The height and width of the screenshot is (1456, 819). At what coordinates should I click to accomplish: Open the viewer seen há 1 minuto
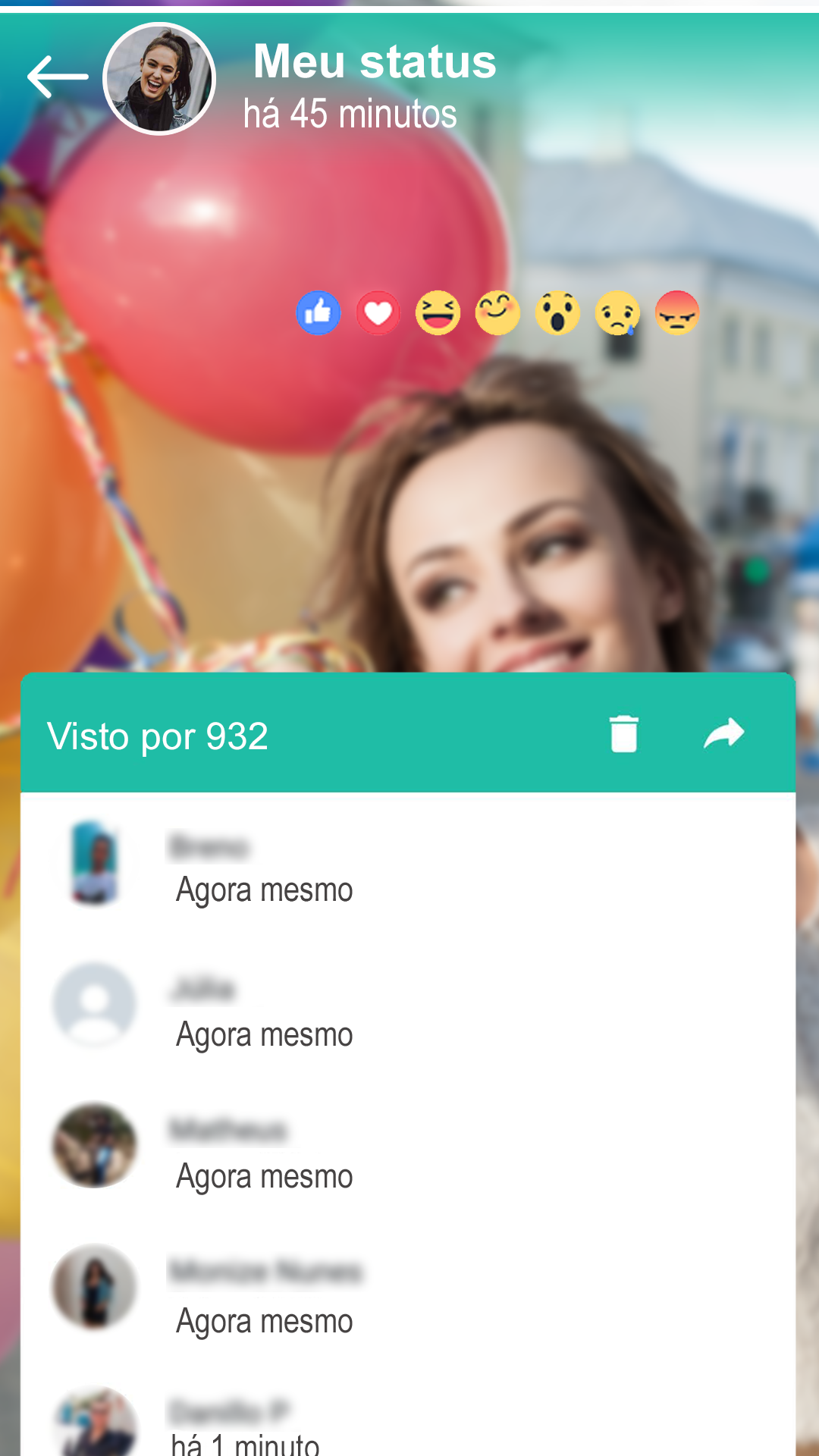pyautogui.click(x=408, y=1420)
